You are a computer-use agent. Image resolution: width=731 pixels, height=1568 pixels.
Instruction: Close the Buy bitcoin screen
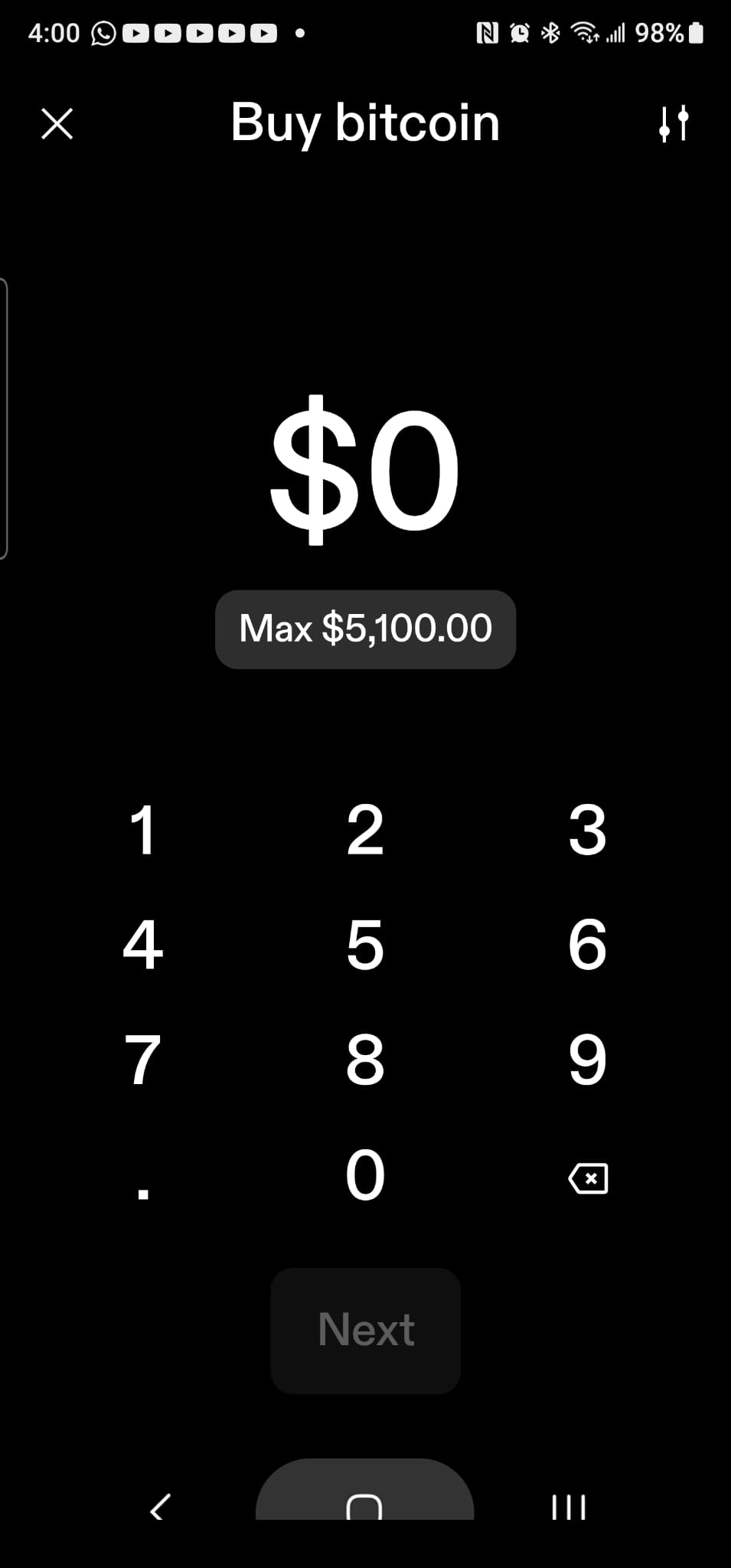[57, 123]
